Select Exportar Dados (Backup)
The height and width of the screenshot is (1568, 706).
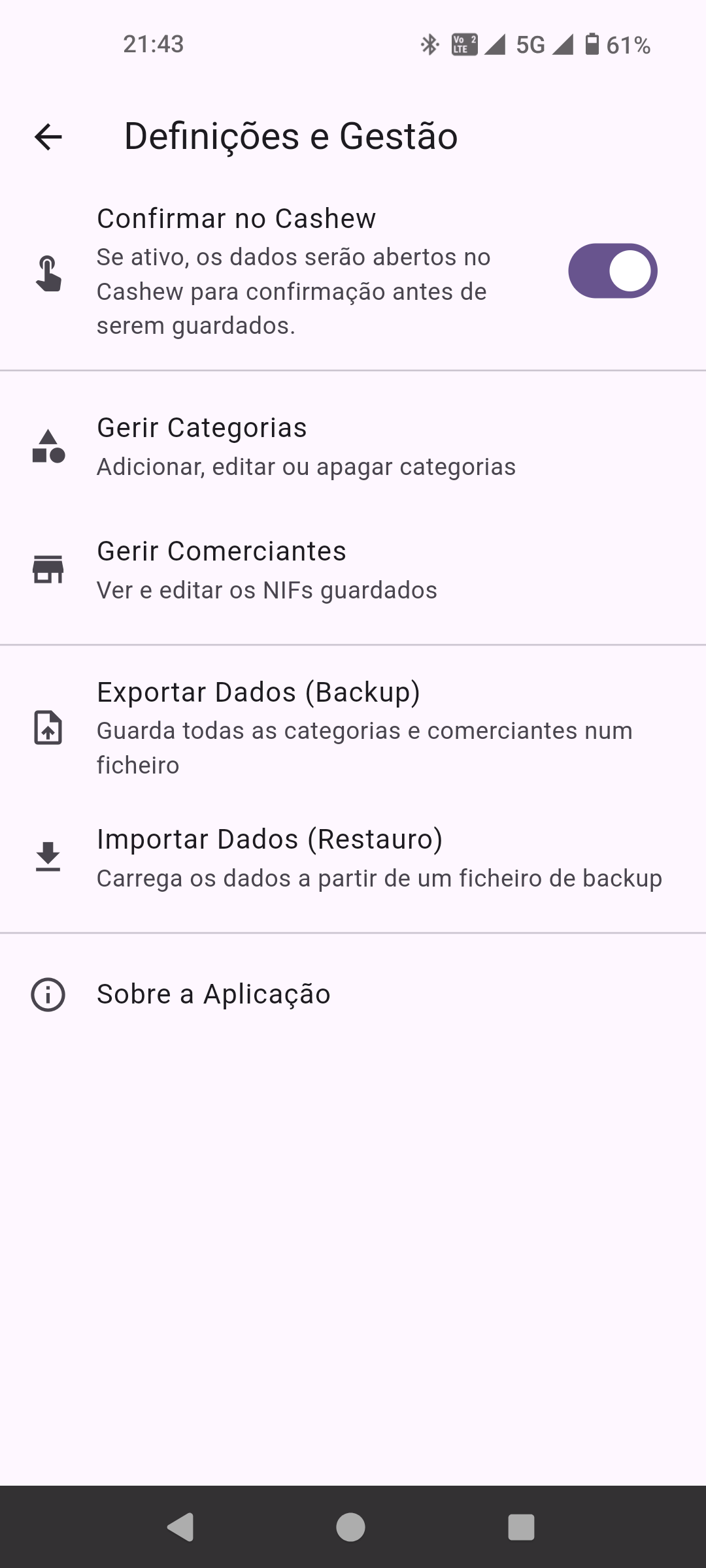click(353, 727)
